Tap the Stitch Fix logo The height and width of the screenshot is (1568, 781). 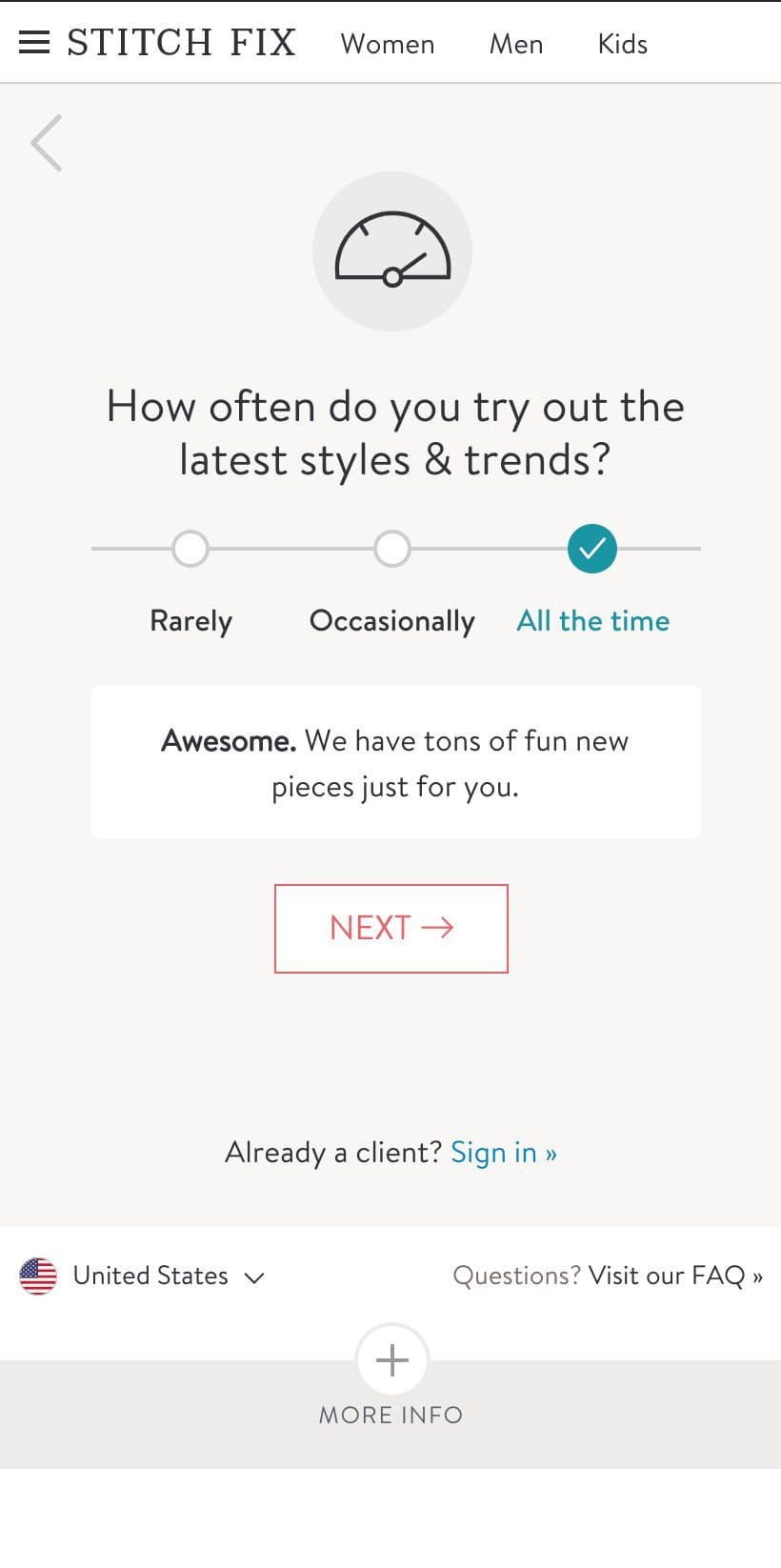point(182,43)
